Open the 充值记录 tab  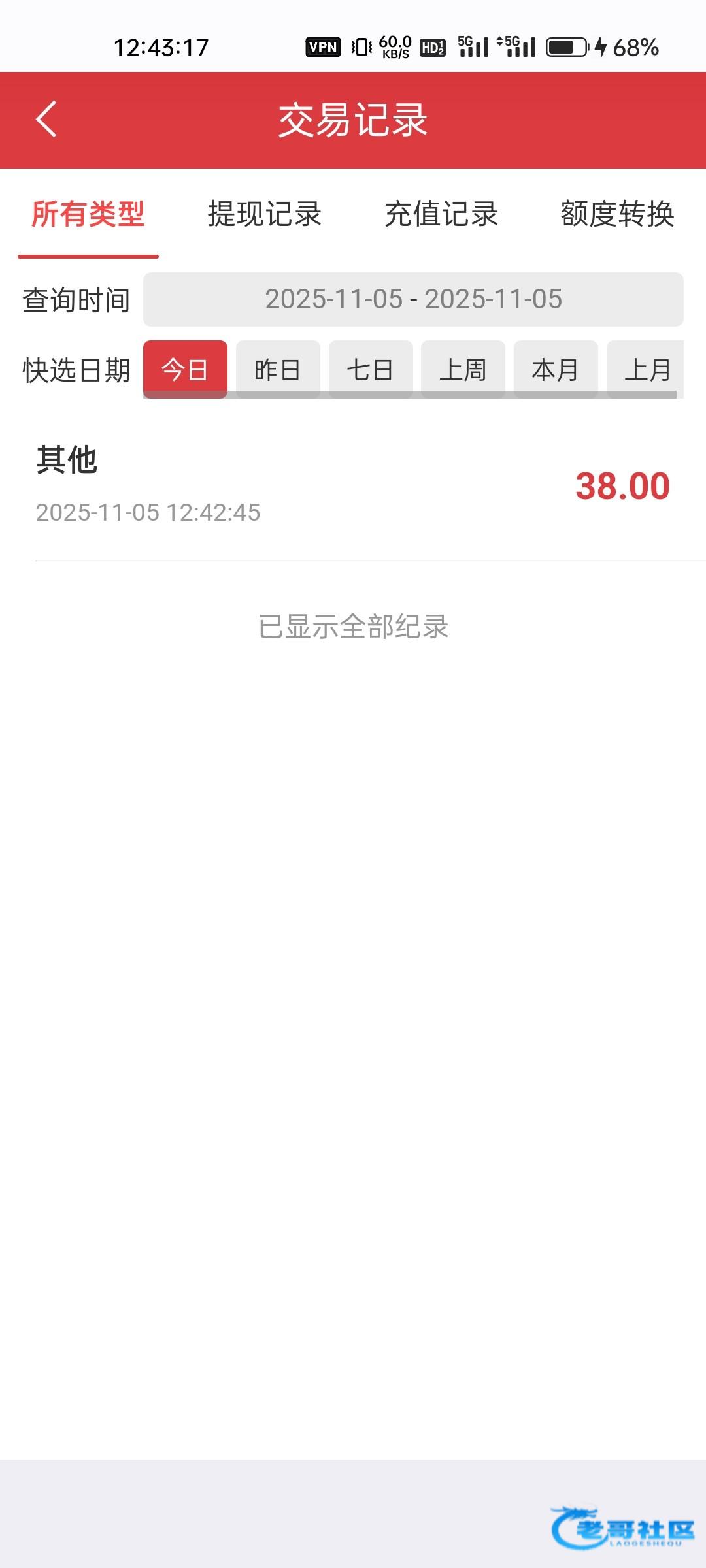pyautogui.click(x=441, y=214)
